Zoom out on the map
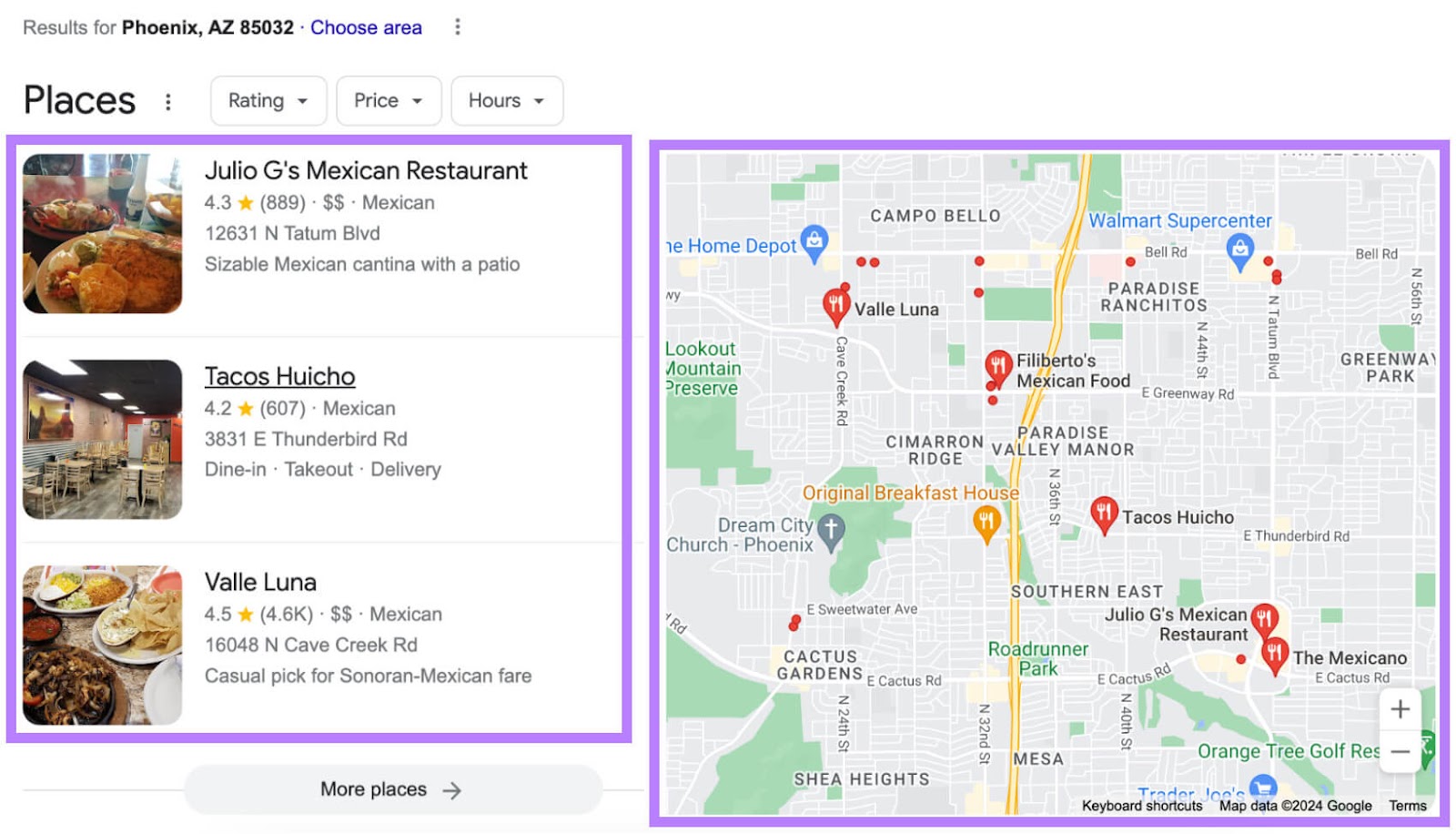 [x=1400, y=752]
